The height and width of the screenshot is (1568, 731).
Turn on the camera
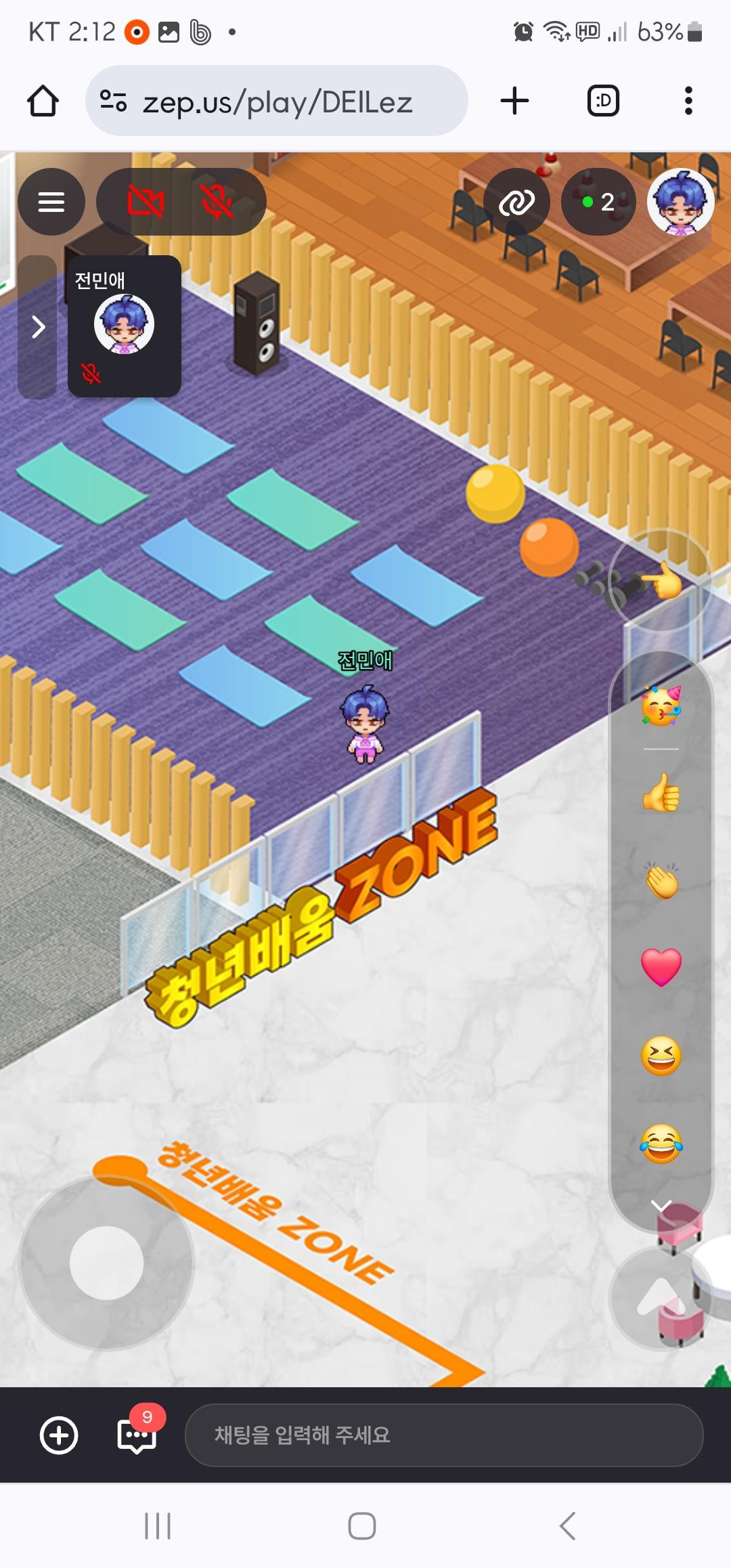click(x=146, y=201)
